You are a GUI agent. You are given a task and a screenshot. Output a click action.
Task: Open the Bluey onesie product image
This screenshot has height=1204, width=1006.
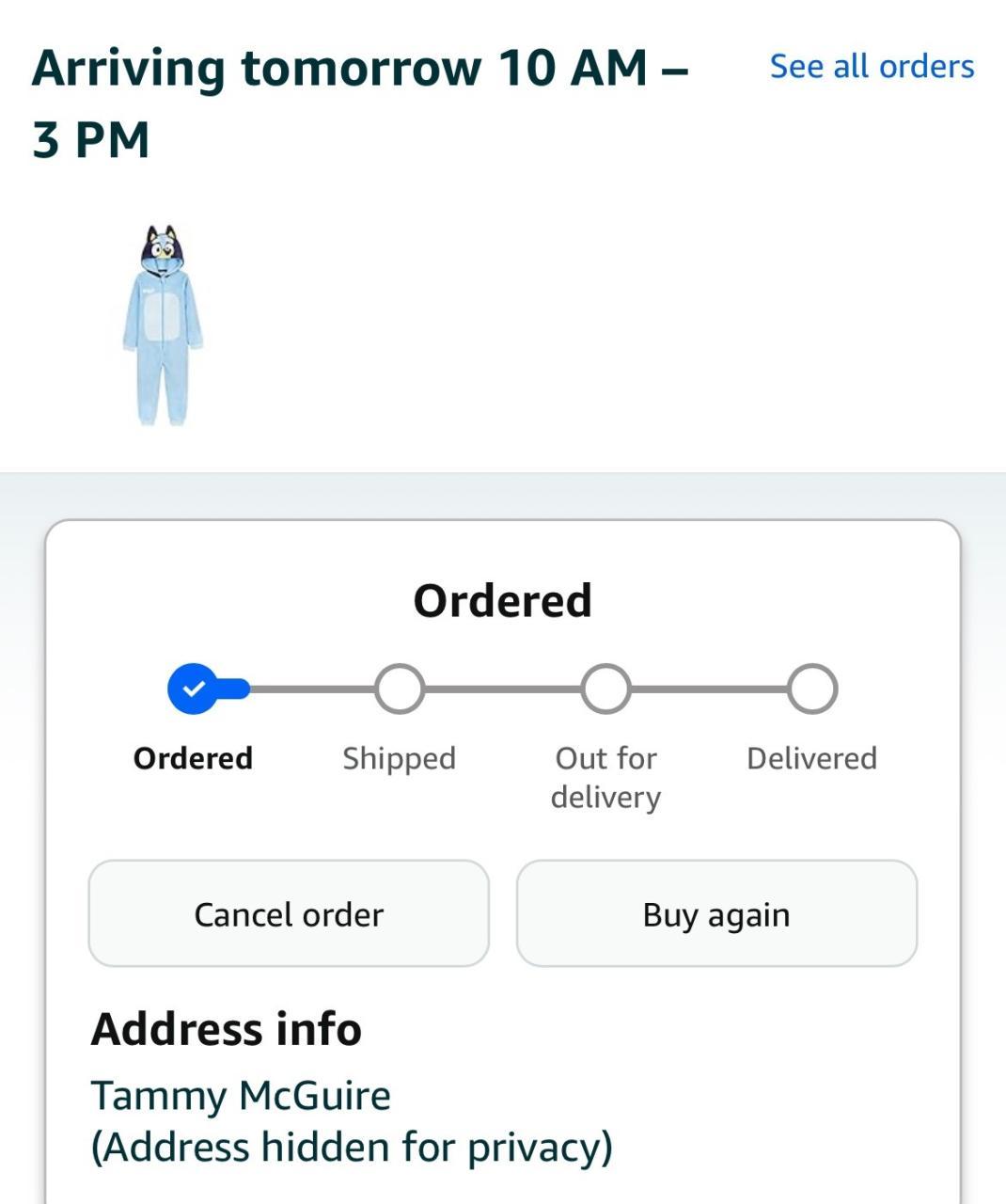pyautogui.click(x=163, y=325)
